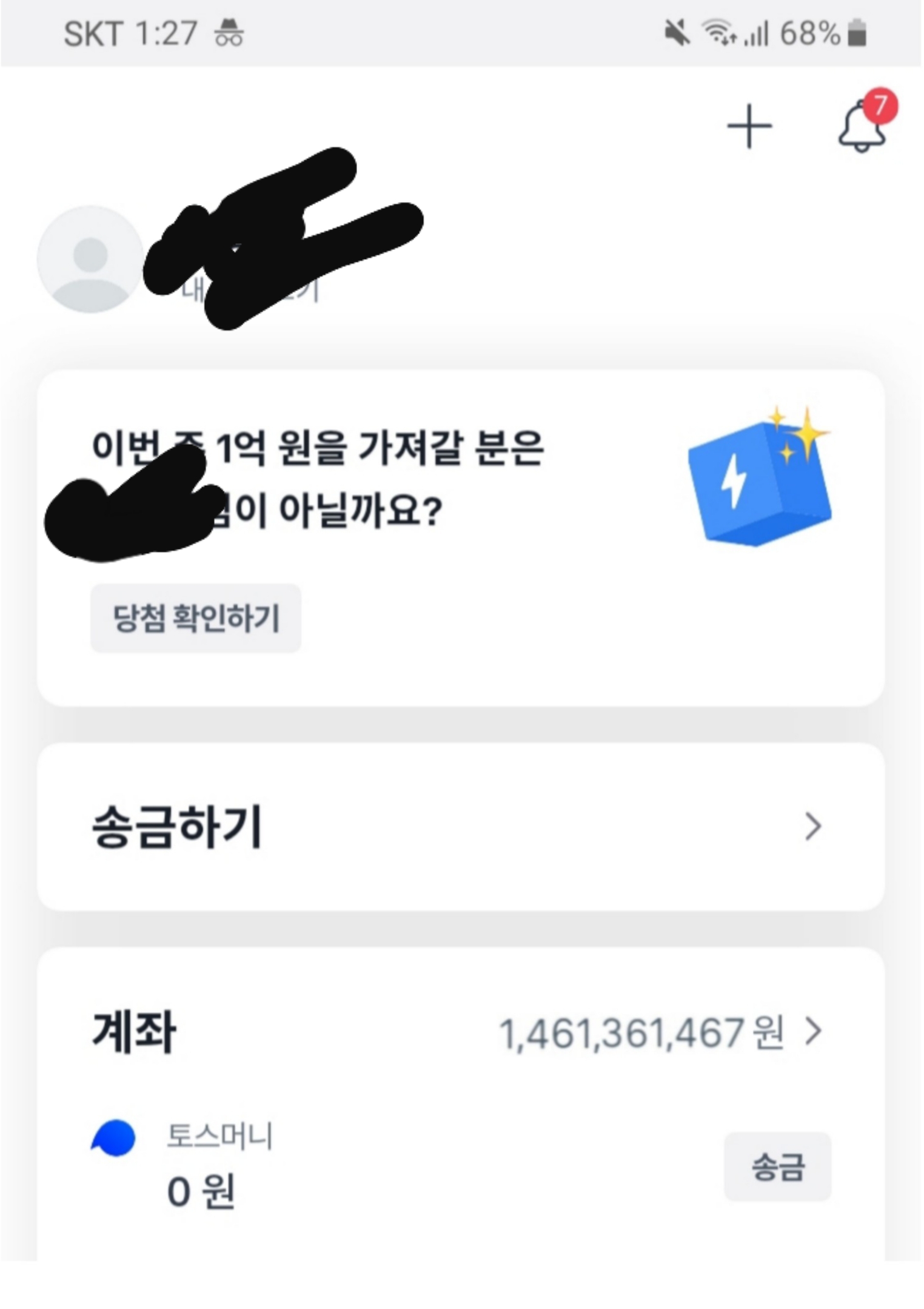The width and height of the screenshot is (924, 1309).
Task: Tap the plus icon at the top
Action: point(749,126)
